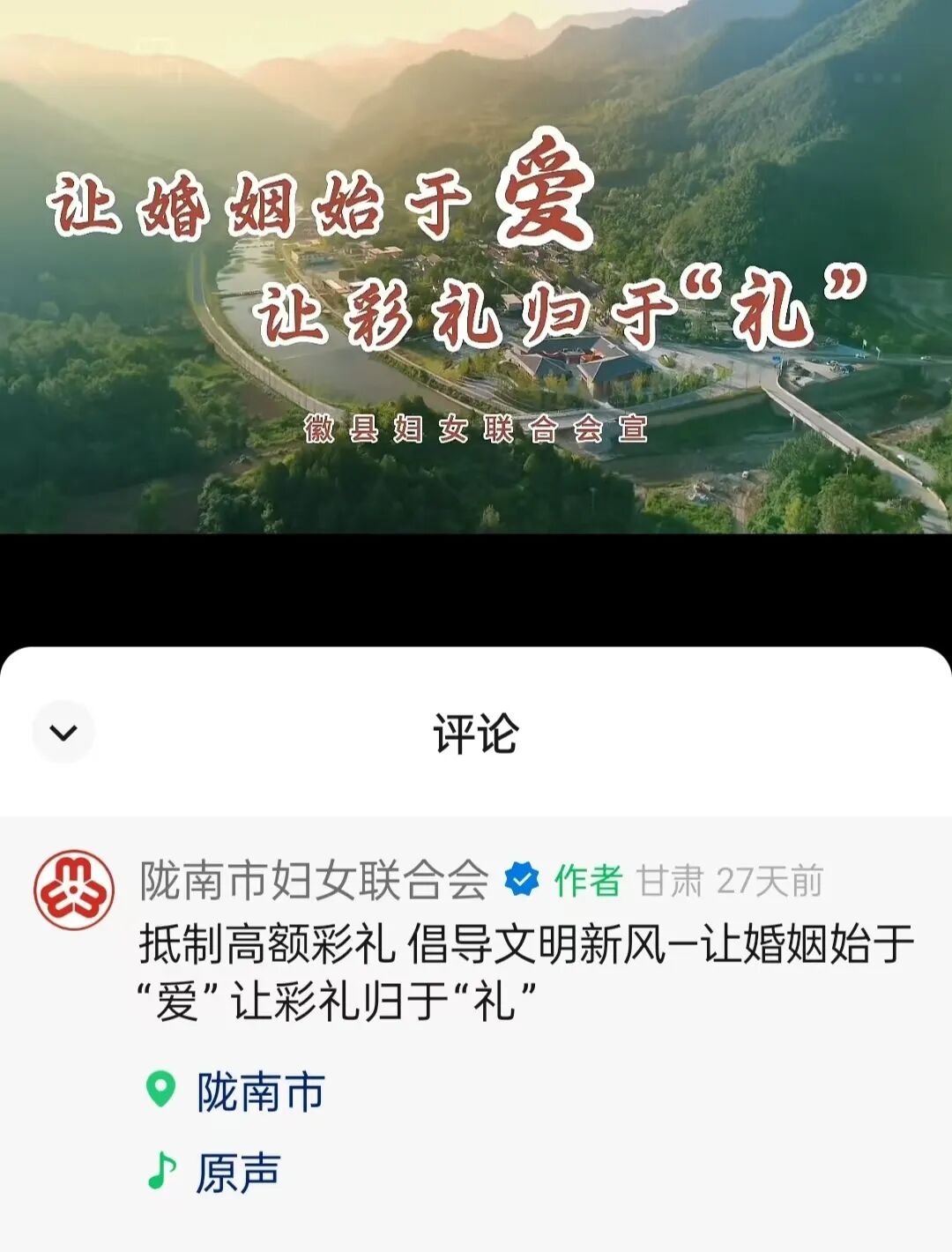Open the 陇南市 location link

[x=259, y=1092]
